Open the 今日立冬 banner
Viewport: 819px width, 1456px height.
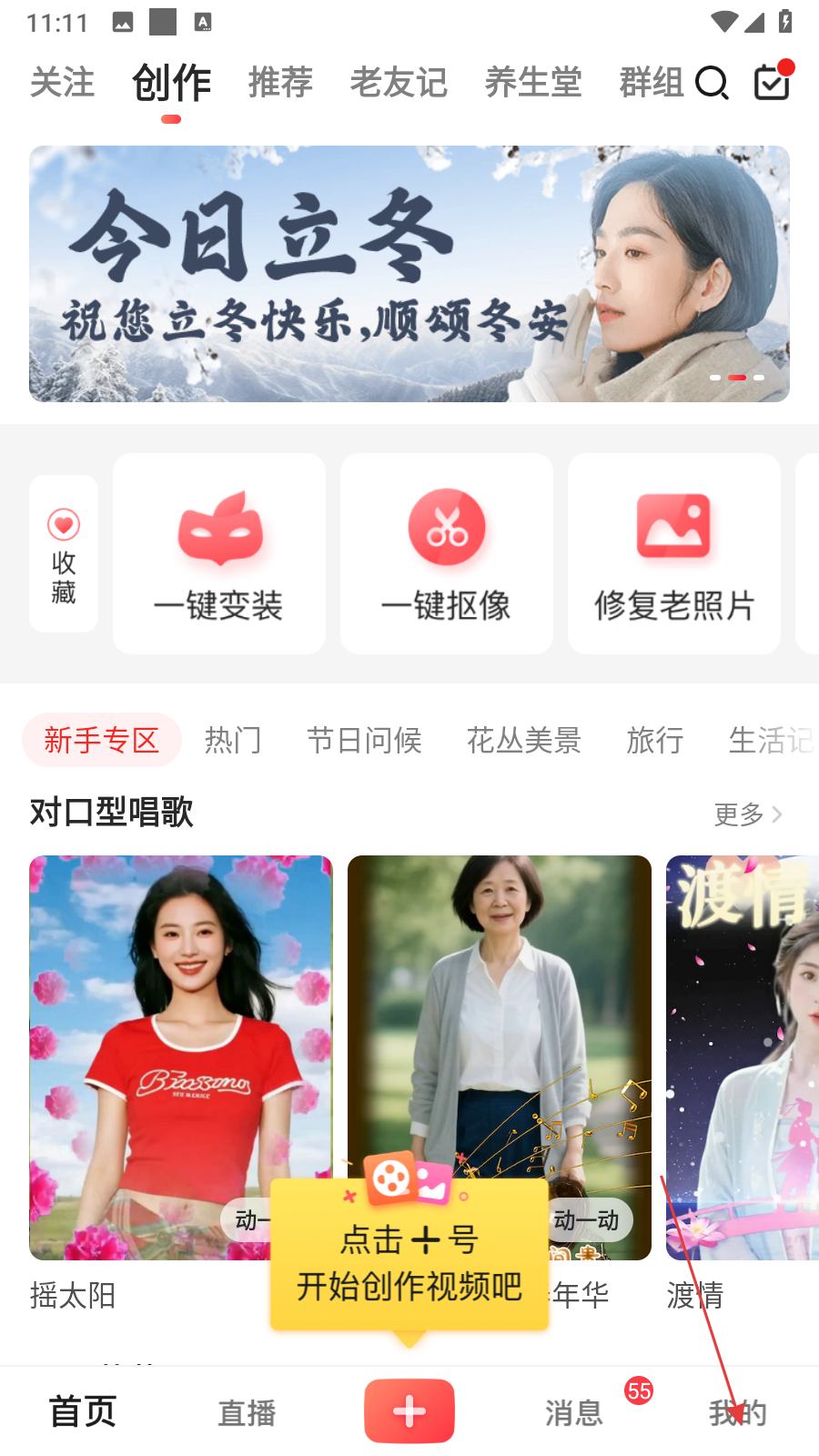pyautogui.click(x=409, y=273)
